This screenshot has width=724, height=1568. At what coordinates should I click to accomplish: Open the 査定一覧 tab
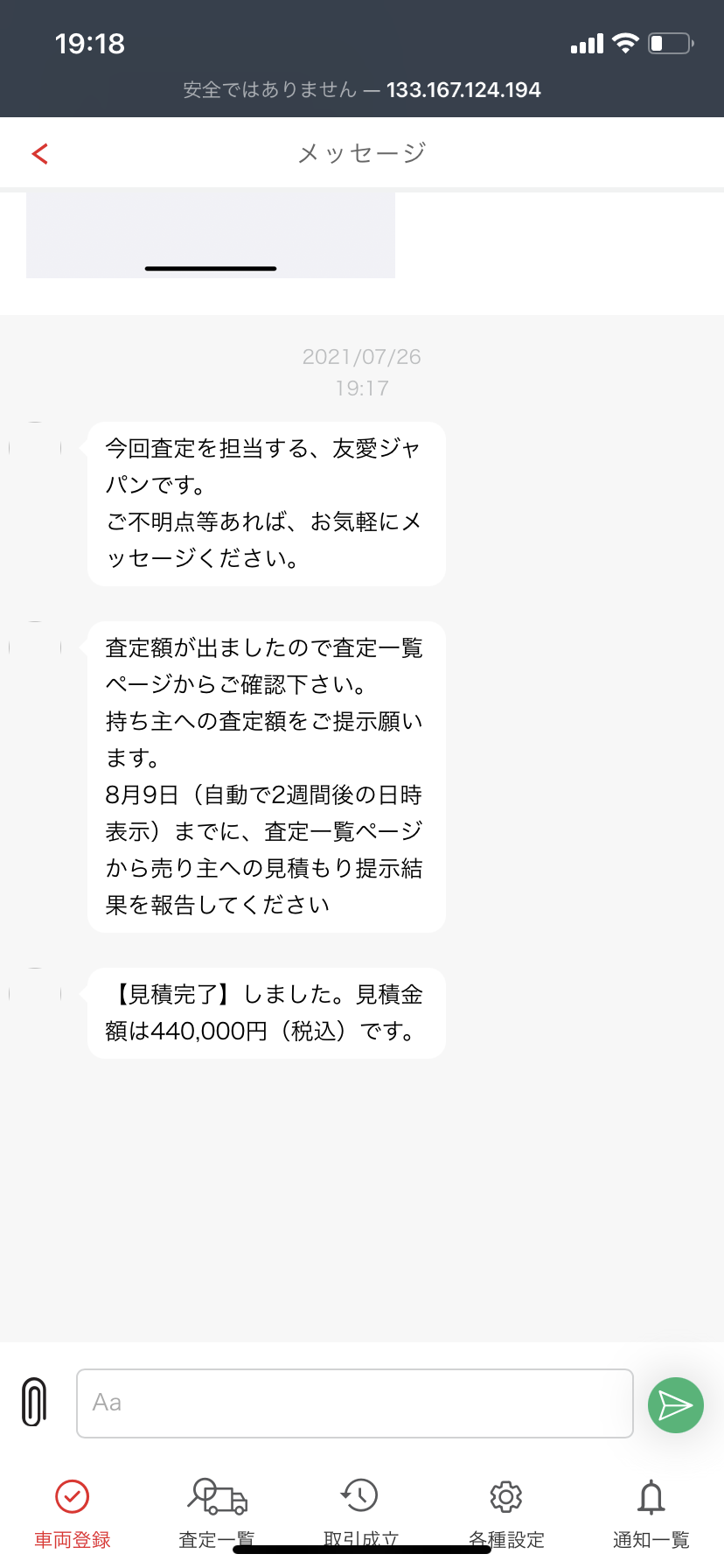pos(217,1515)
